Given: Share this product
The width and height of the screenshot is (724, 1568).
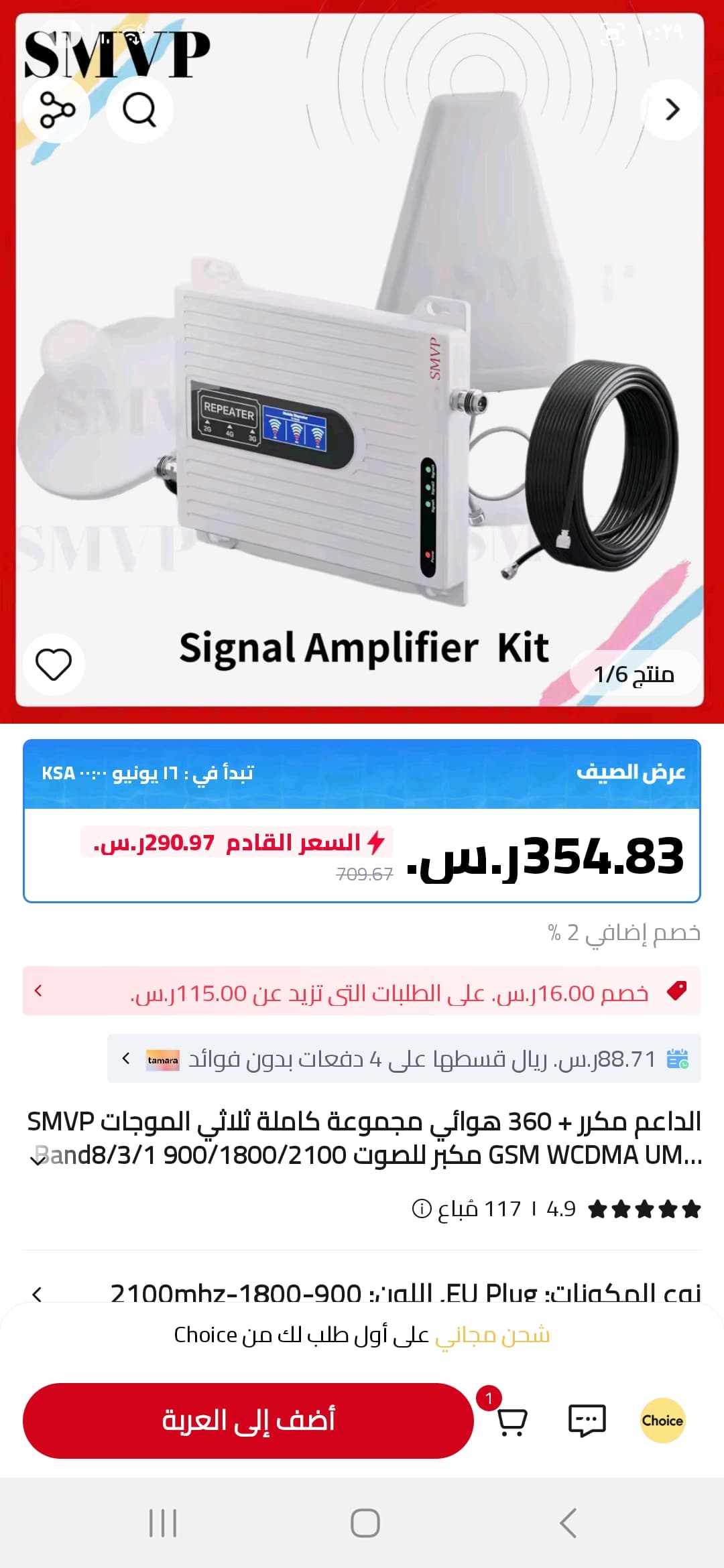Looking at the screenshot, I should pos(57,109).
